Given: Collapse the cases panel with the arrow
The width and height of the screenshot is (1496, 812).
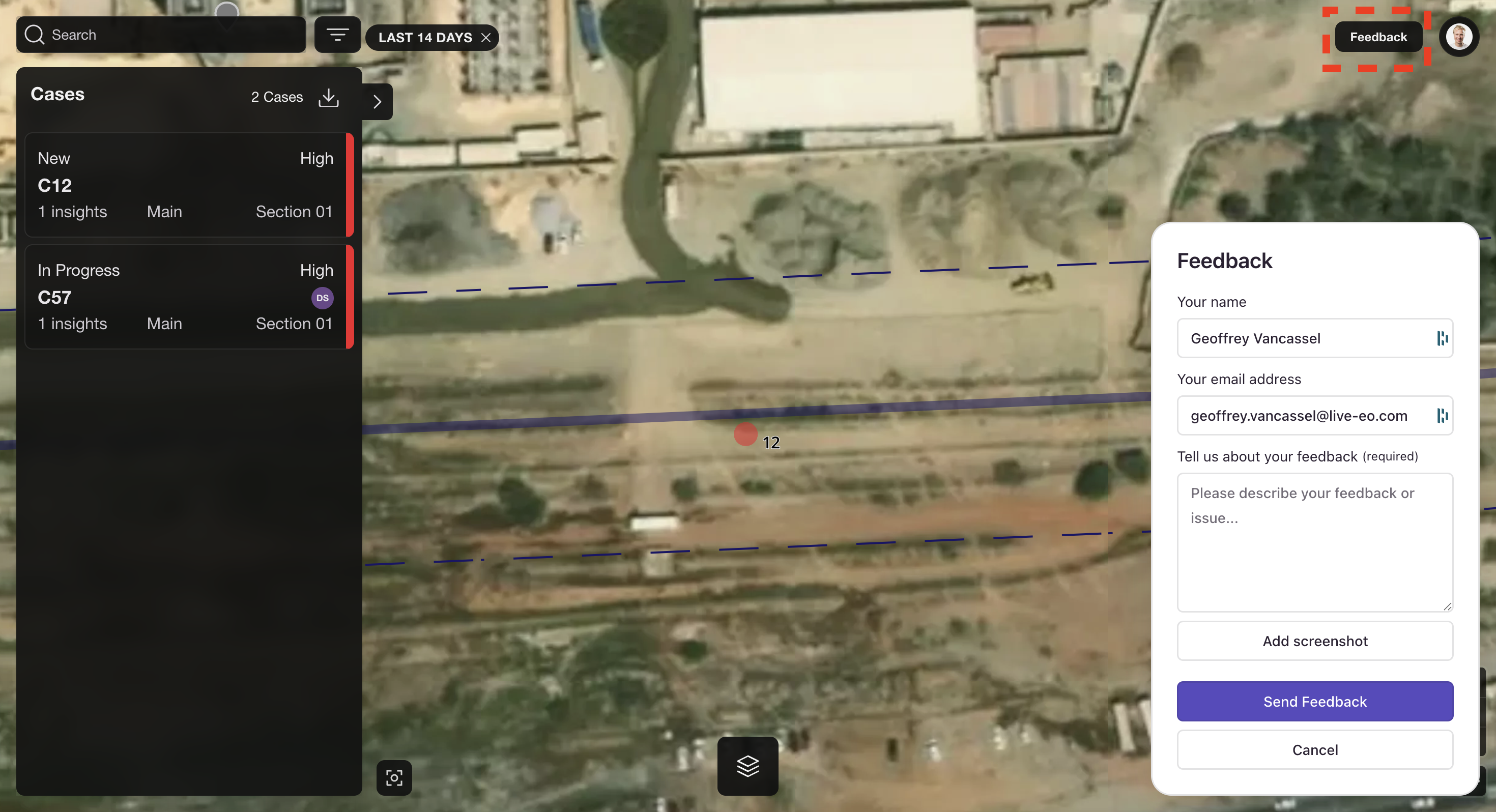Looking at the screenshot, I should [x=378, y=102].
